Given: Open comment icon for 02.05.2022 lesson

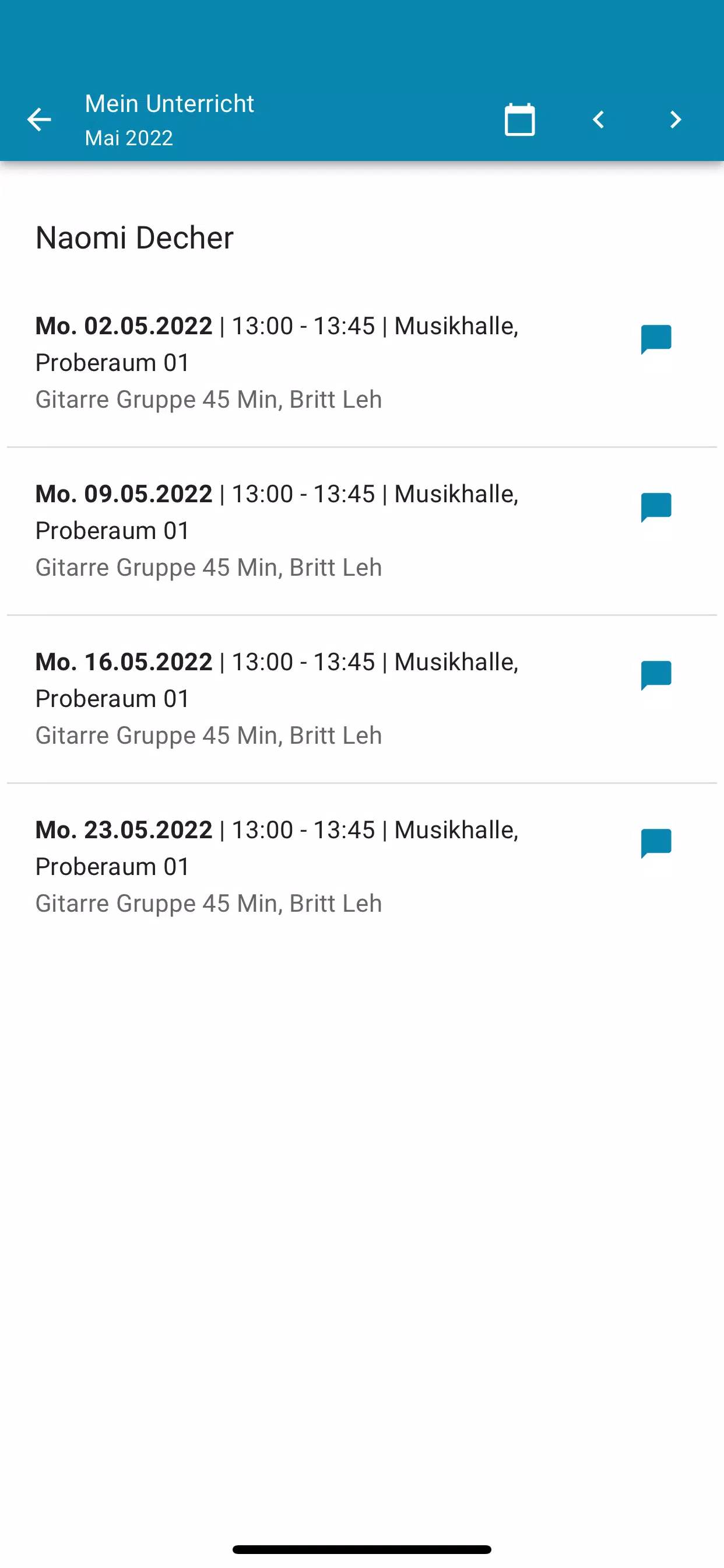Looking at the screenshot, I should point(656,339).
